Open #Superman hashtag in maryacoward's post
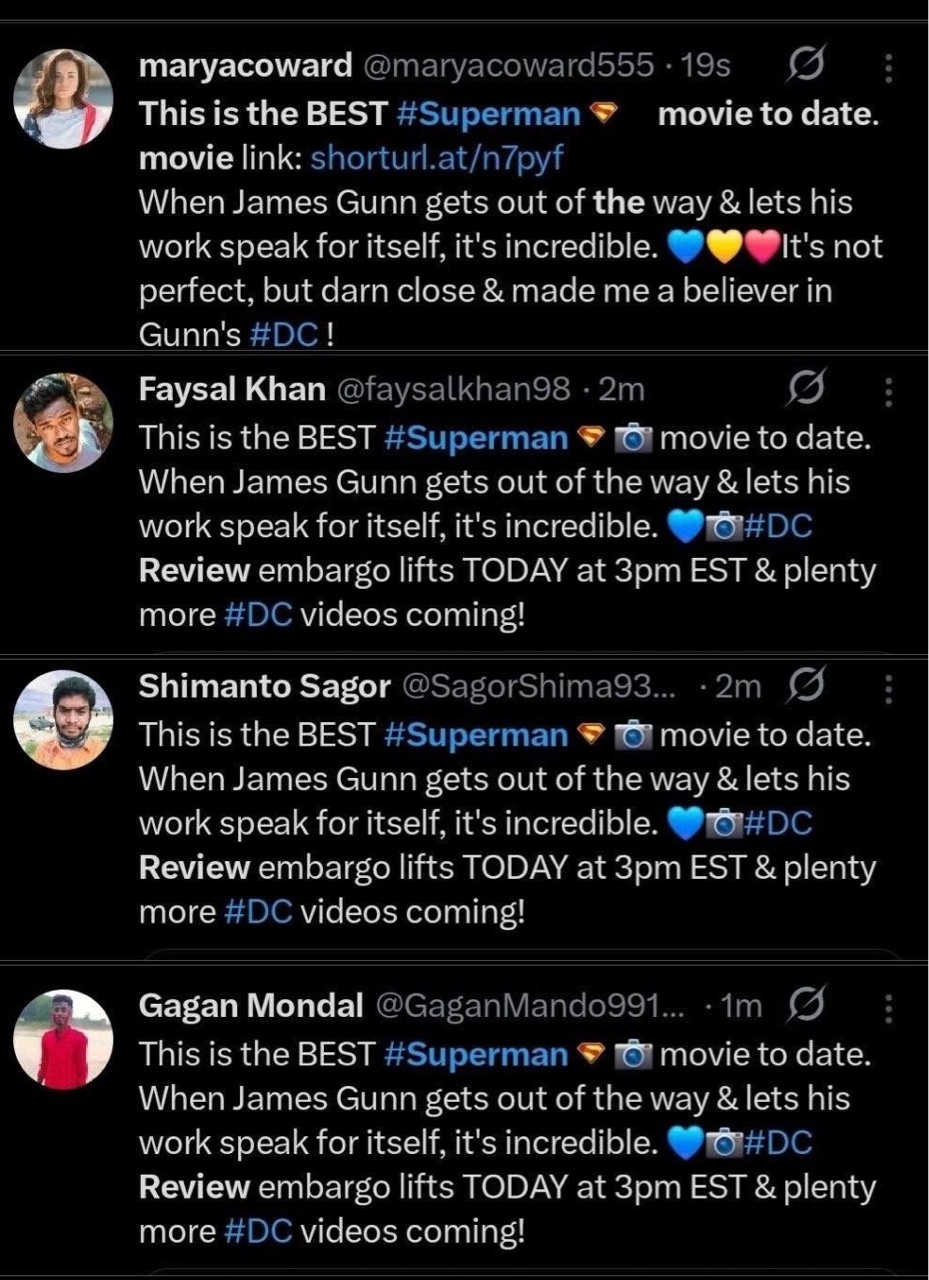The height and width of the screenshot is (1280, 929). (488, 114)
